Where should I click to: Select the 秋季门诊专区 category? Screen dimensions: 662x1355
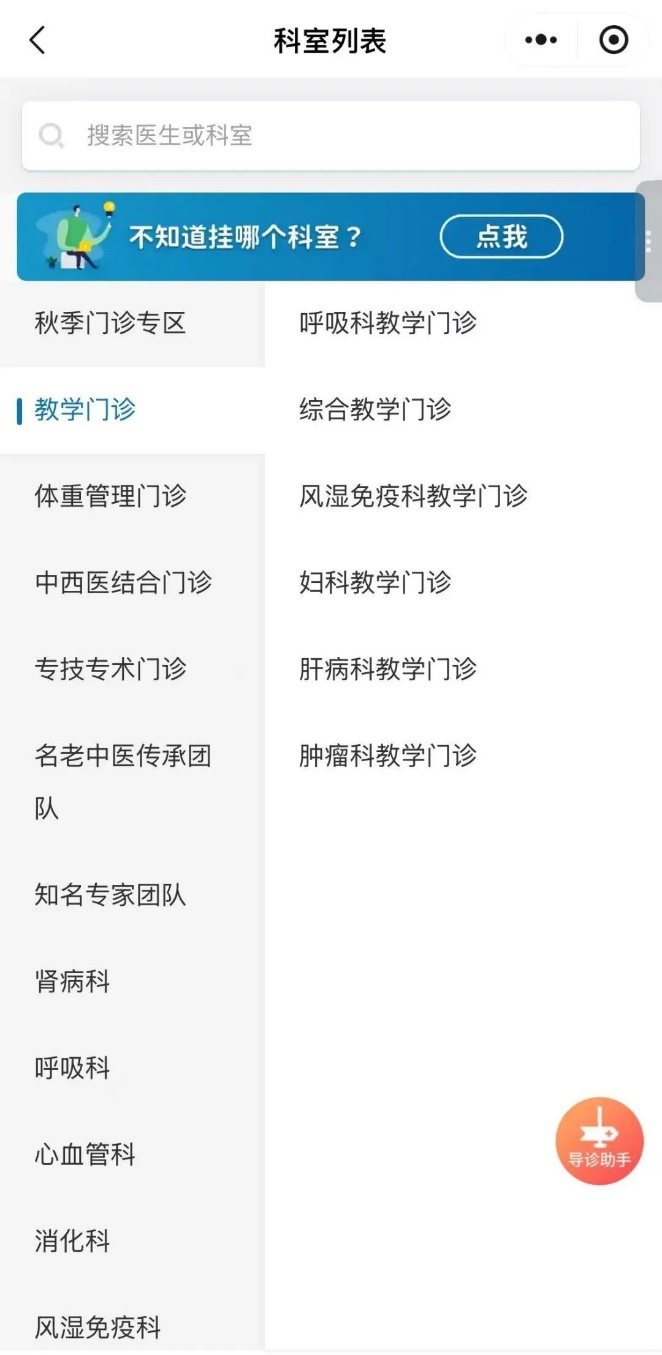click(132, 323)
